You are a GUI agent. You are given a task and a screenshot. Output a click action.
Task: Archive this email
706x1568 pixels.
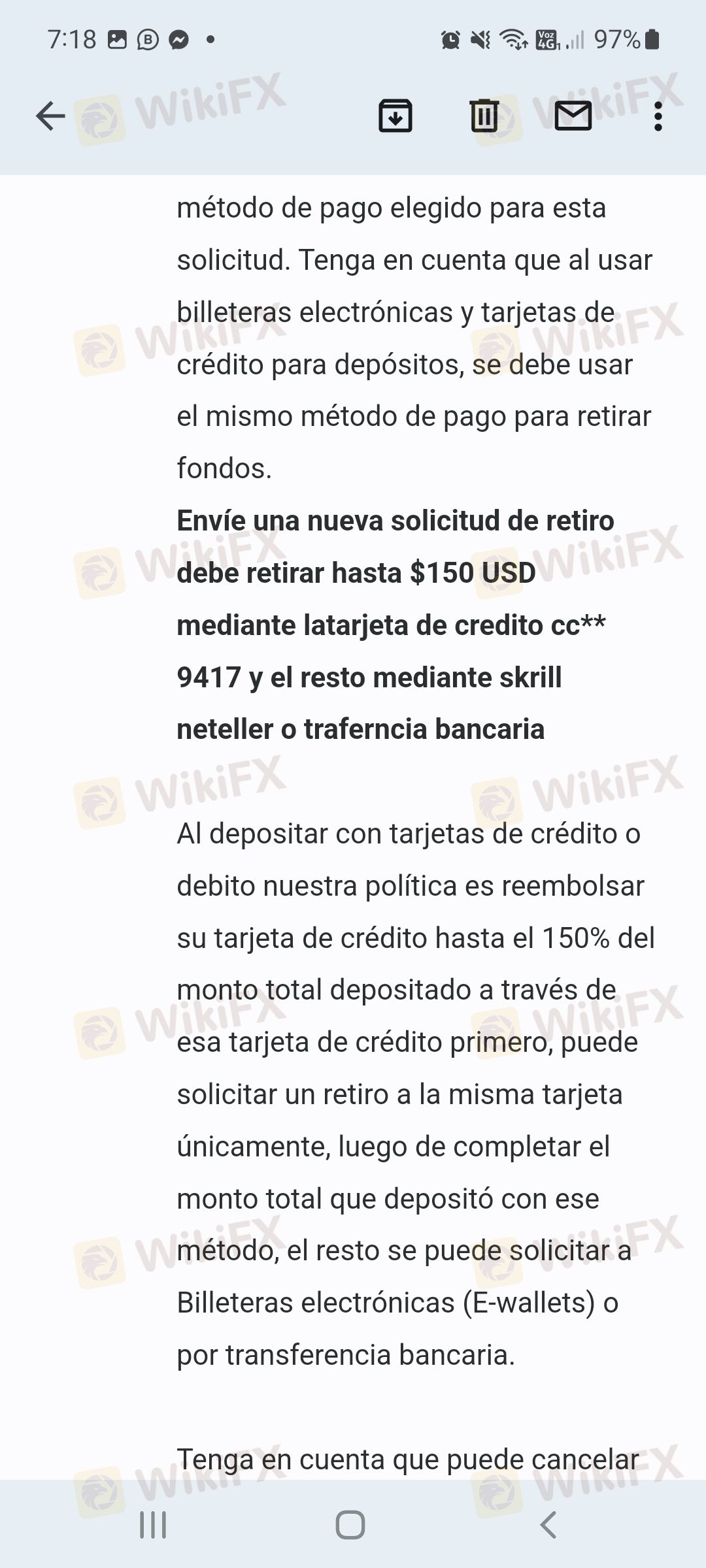[x=395, y=116]
